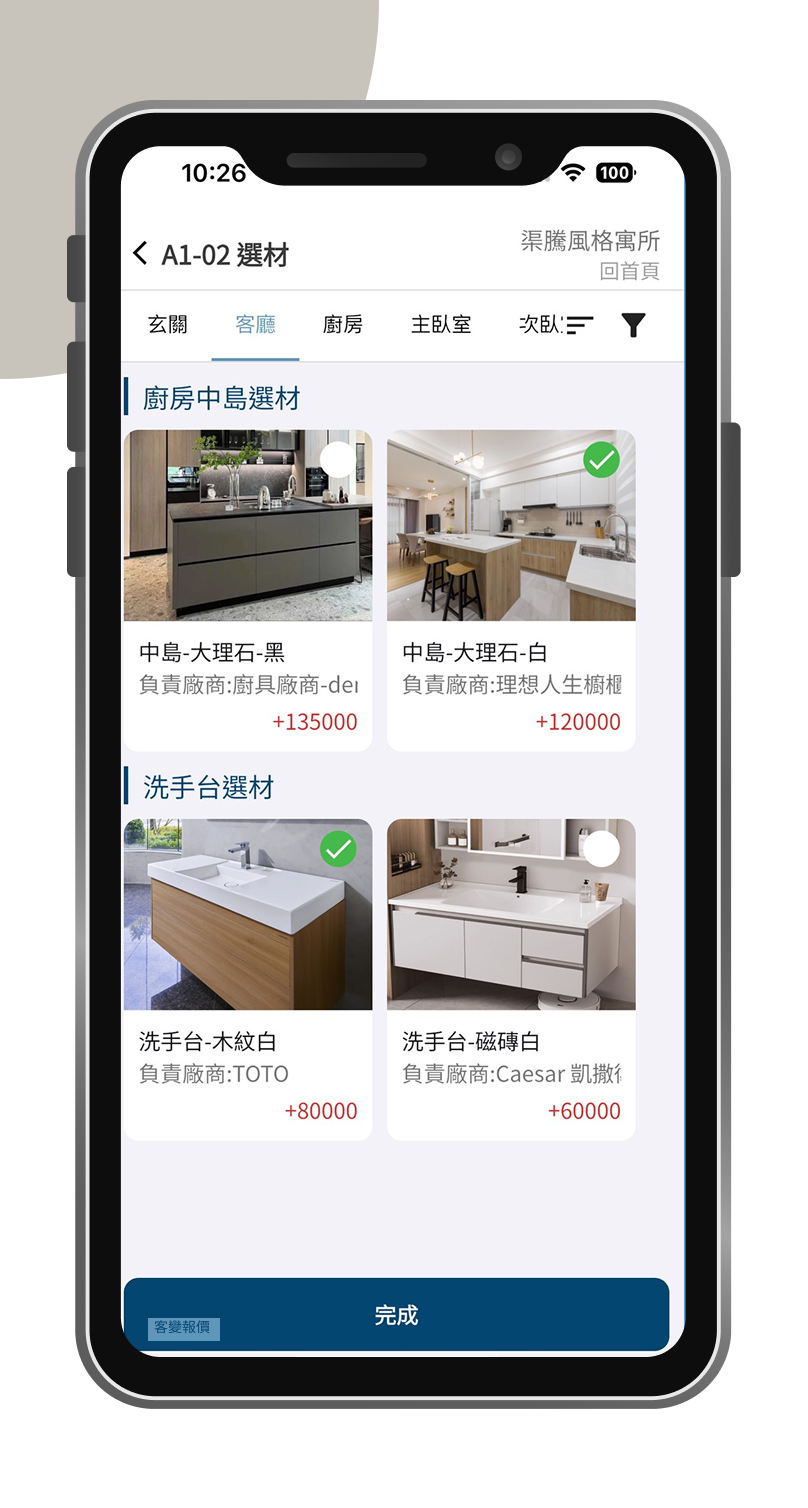
Task: Select the circle on 中島-大理石-黑
Action: coord(339,460)
